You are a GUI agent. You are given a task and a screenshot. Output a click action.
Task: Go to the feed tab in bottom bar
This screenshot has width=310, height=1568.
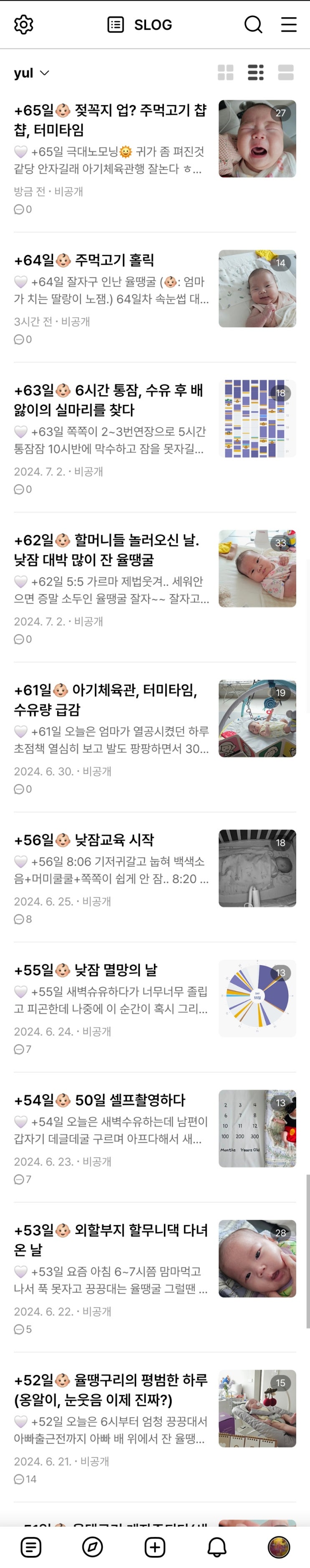pos(31,1547)
